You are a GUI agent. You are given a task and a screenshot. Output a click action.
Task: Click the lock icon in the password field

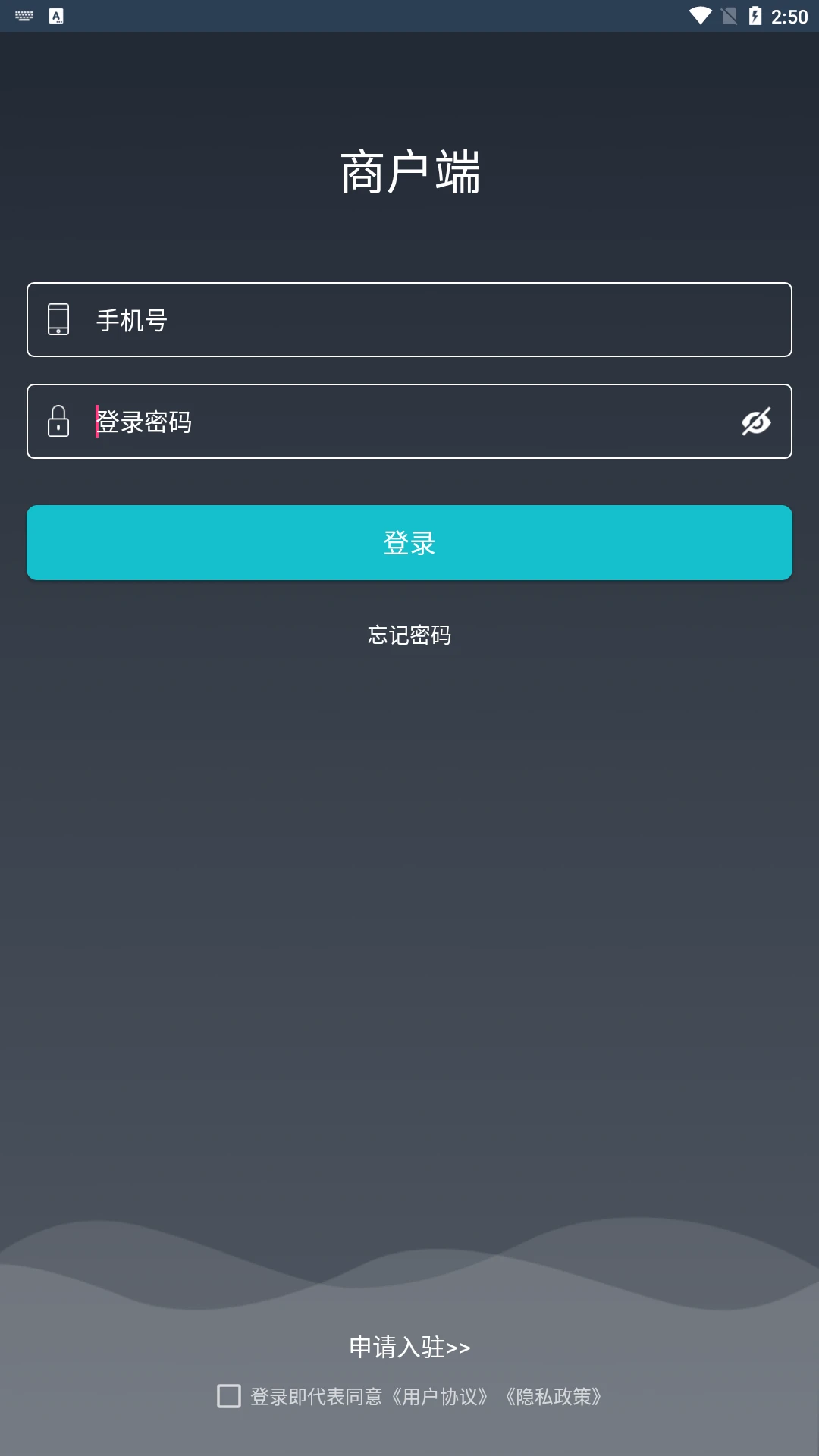click(59, 422)
